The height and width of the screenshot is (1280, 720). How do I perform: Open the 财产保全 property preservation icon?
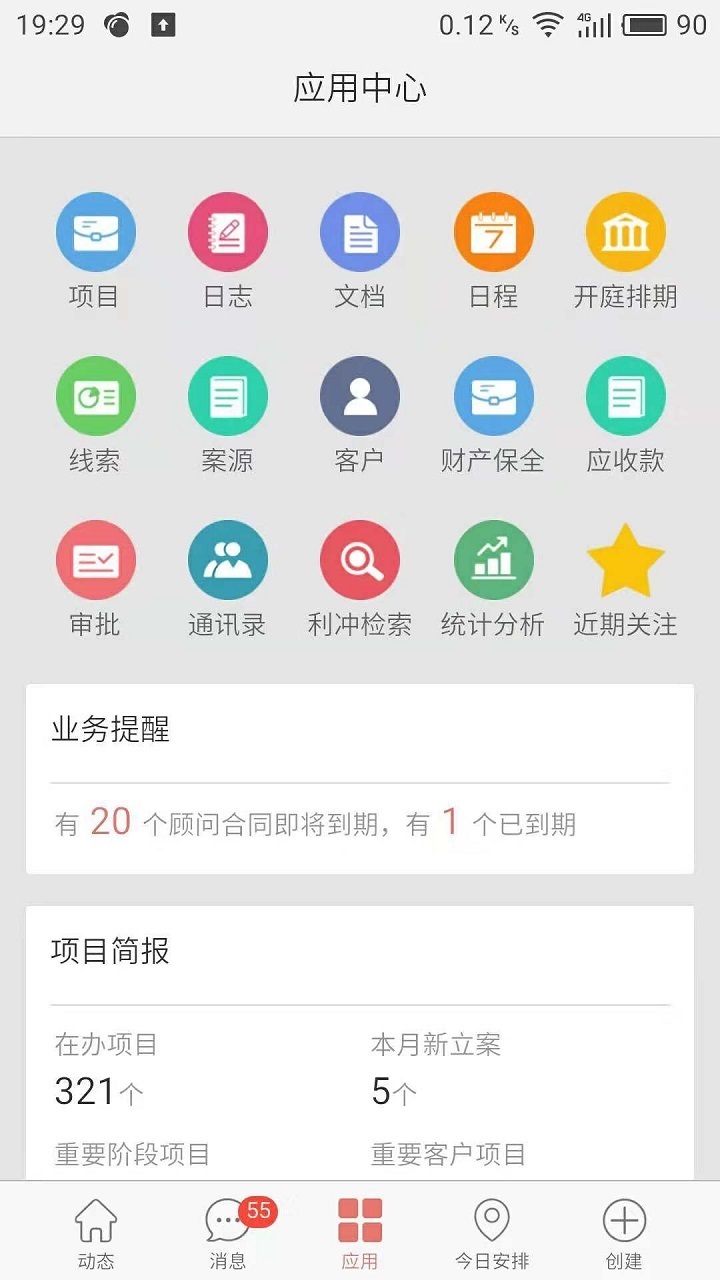[x=493, y=395]
